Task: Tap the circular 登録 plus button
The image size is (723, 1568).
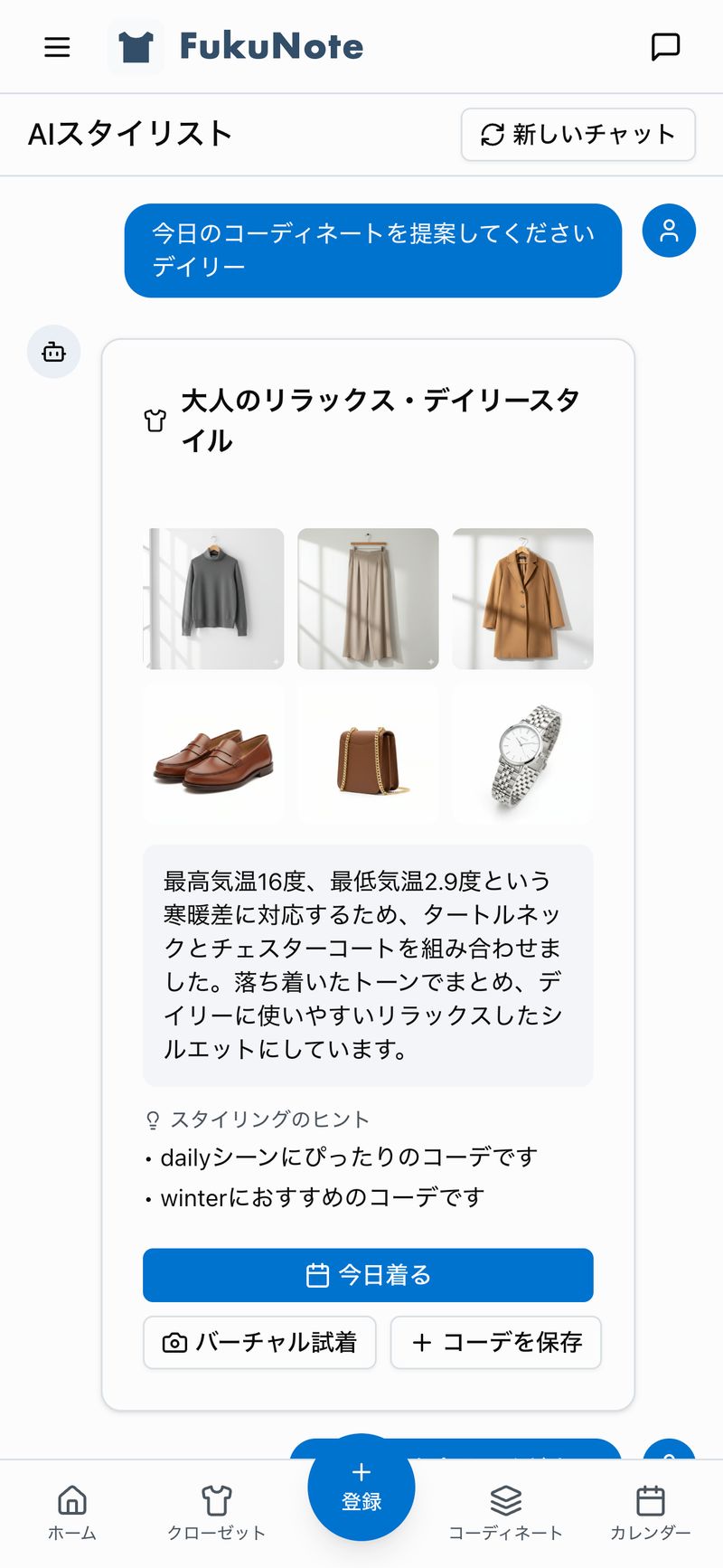Action: 361,1487
